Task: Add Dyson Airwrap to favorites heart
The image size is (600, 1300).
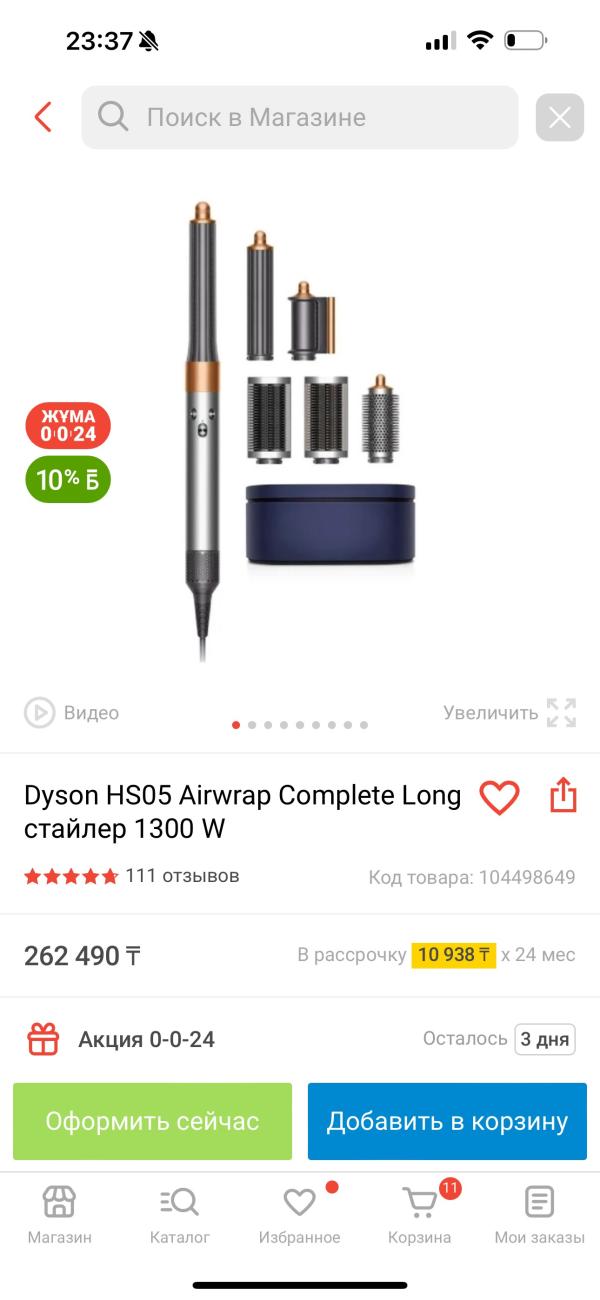Action: point(499,797)
